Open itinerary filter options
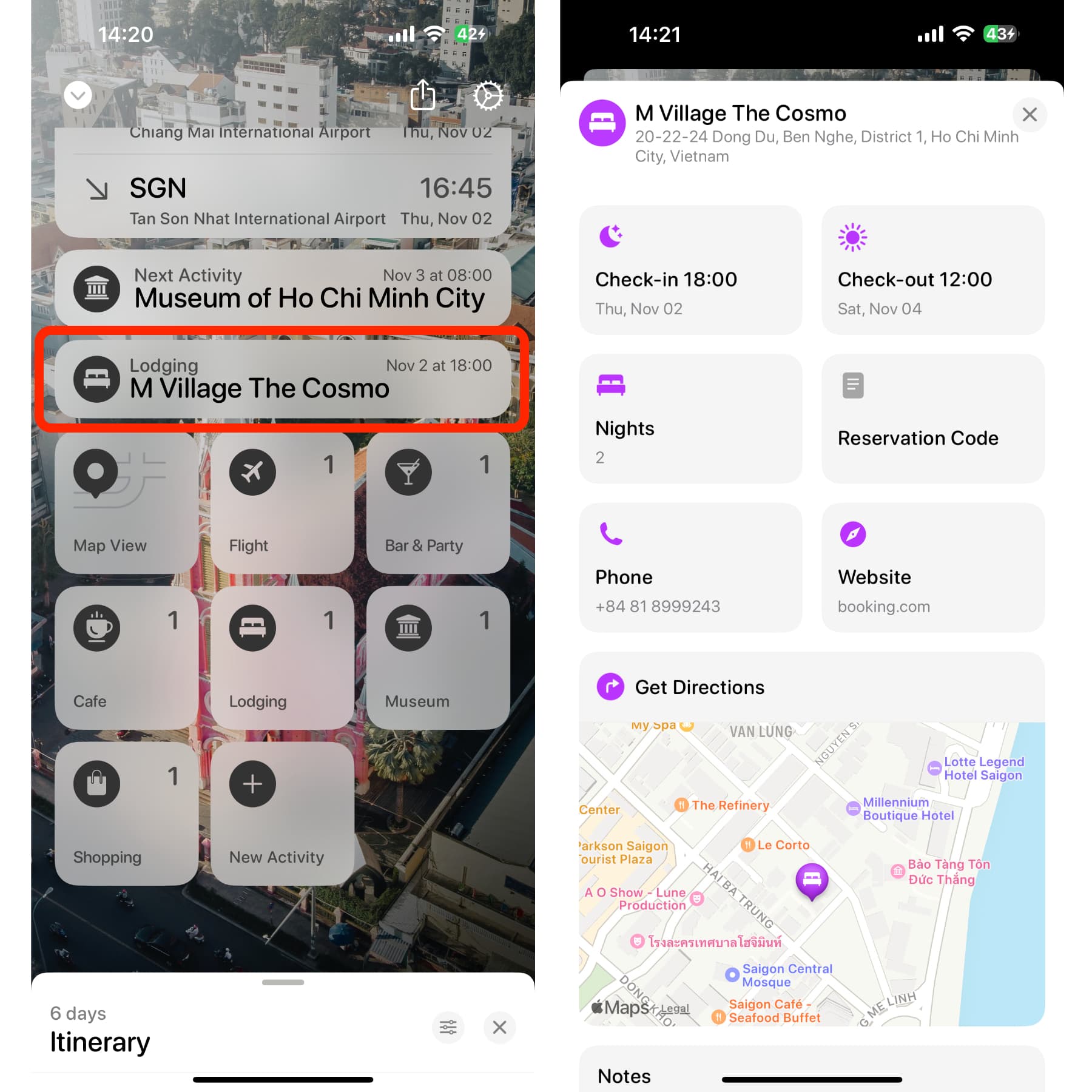 click(x=448, y=1027)
